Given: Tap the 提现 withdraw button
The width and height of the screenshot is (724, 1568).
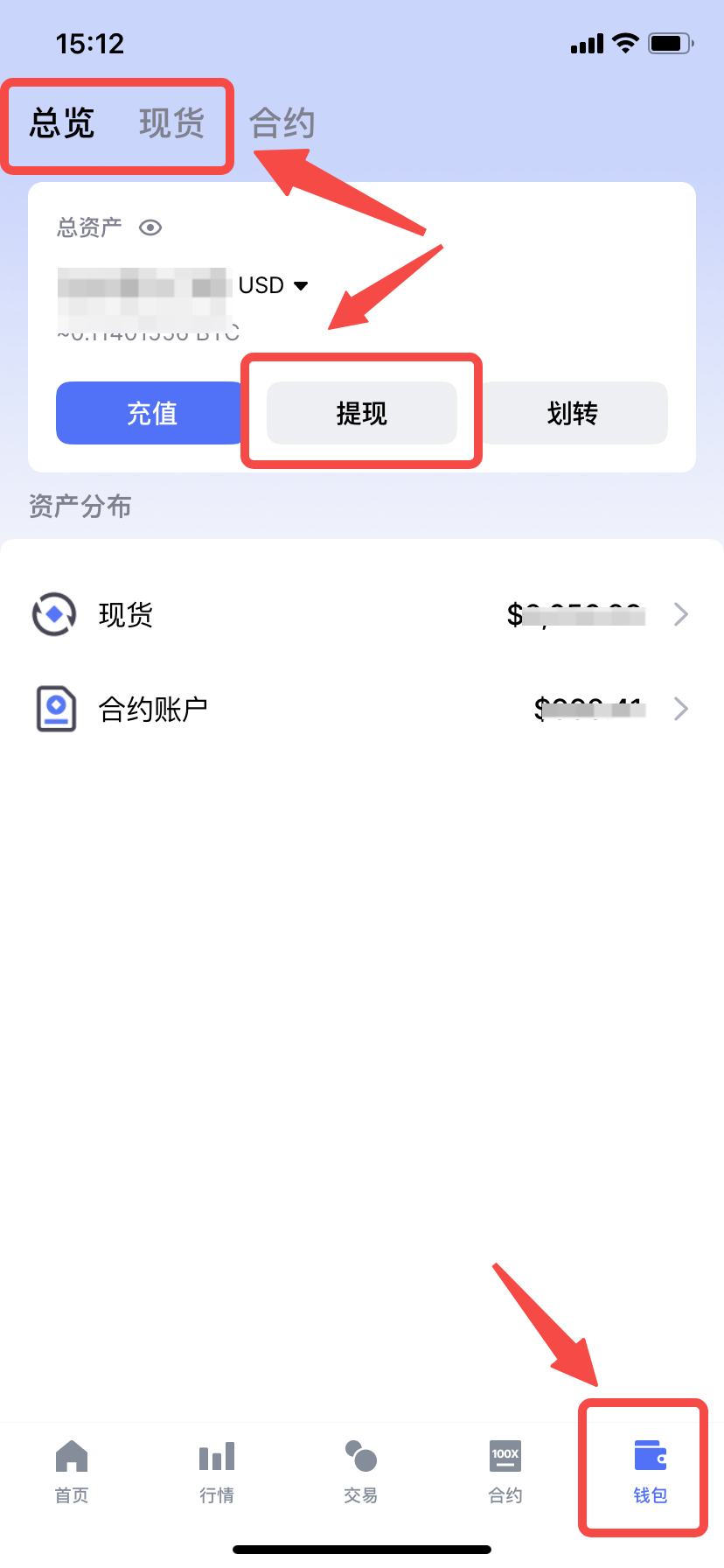Looking at the screenshot, I should [362, 413].
